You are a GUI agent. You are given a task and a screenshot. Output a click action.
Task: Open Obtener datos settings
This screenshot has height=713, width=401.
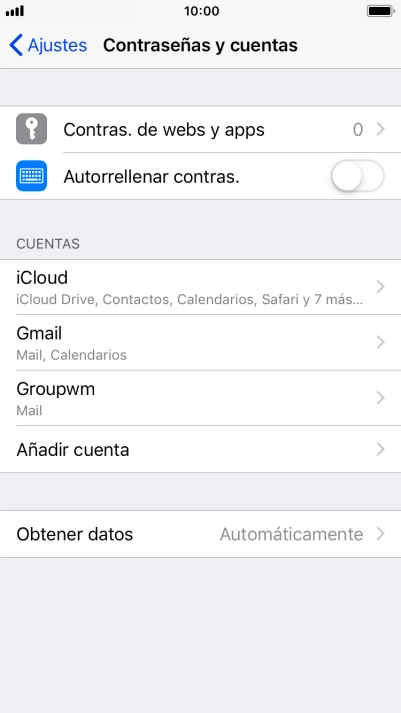(200, 534)
